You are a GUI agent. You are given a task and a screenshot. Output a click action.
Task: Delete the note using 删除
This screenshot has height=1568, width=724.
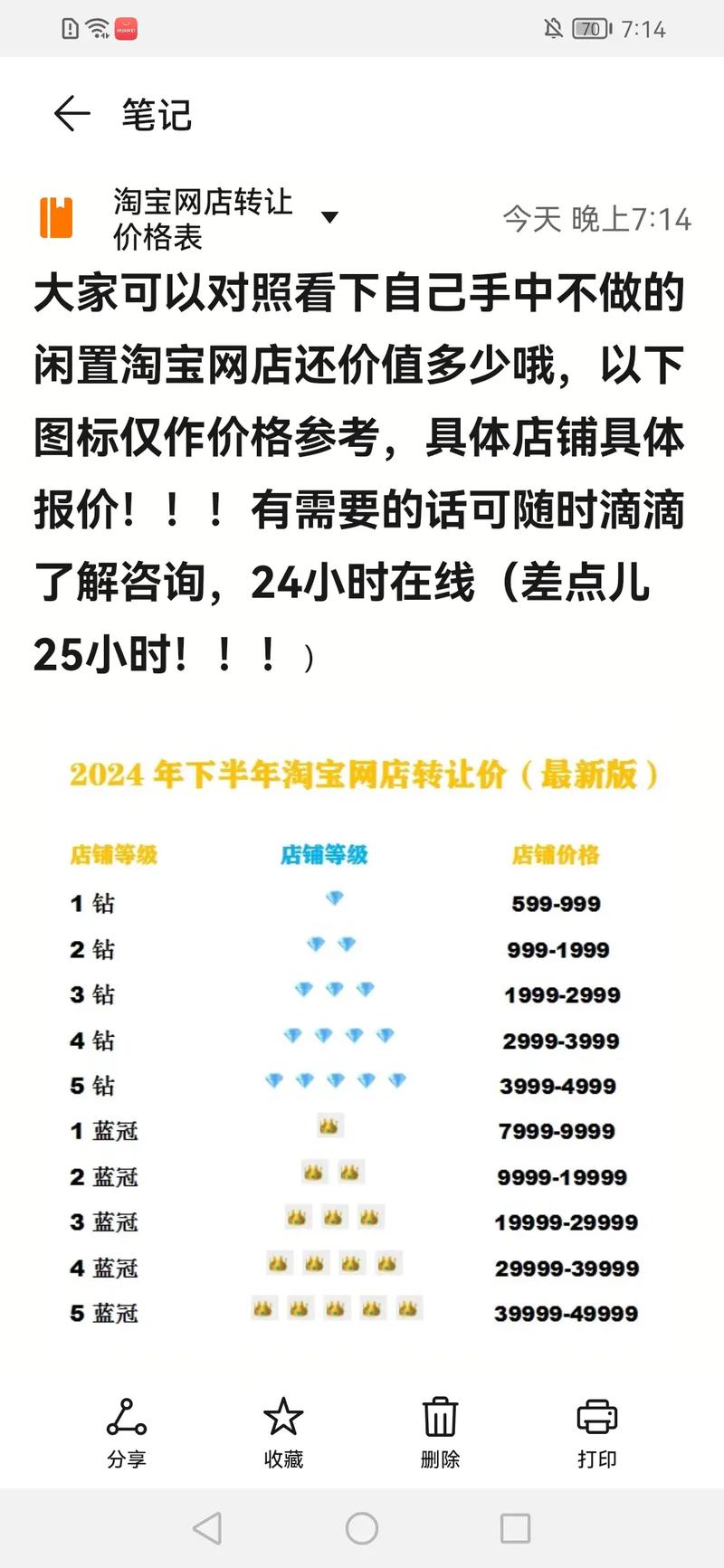(x=440, y=1432)
